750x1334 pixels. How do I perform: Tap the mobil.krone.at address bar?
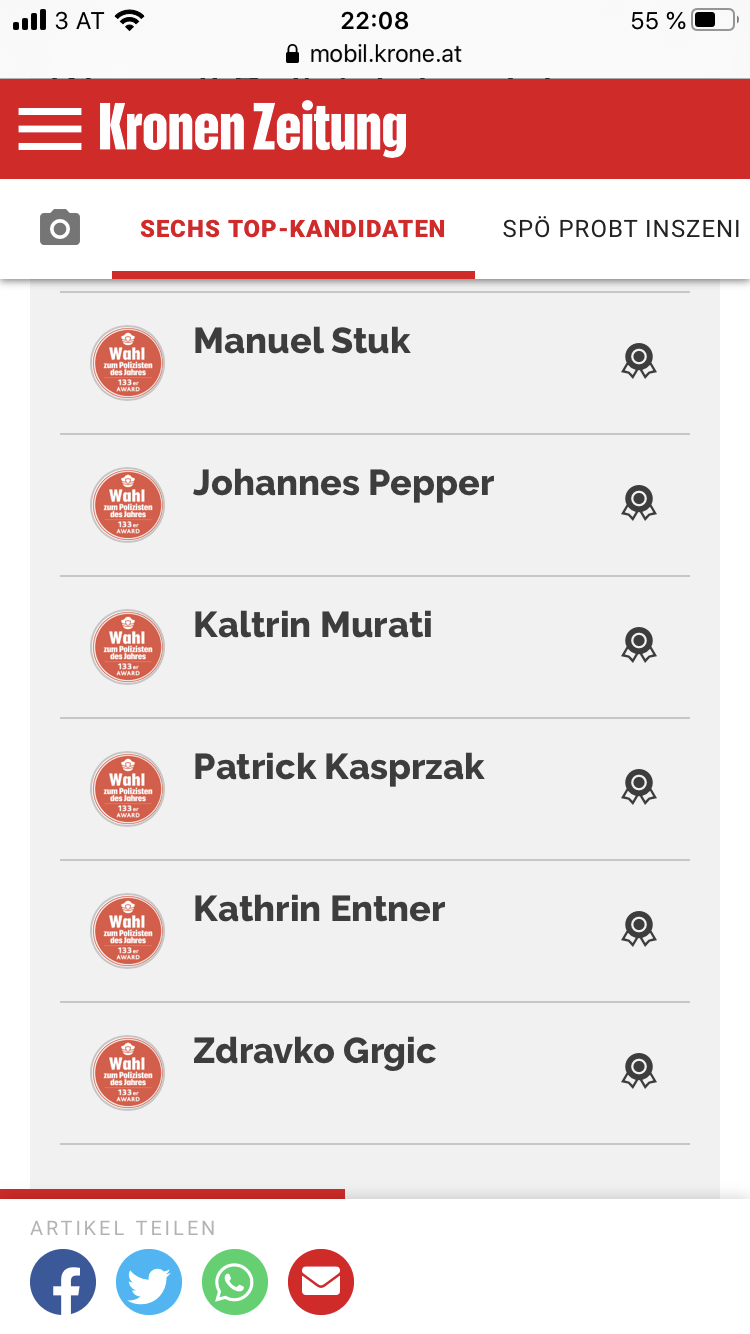click(x=375, y=54)
